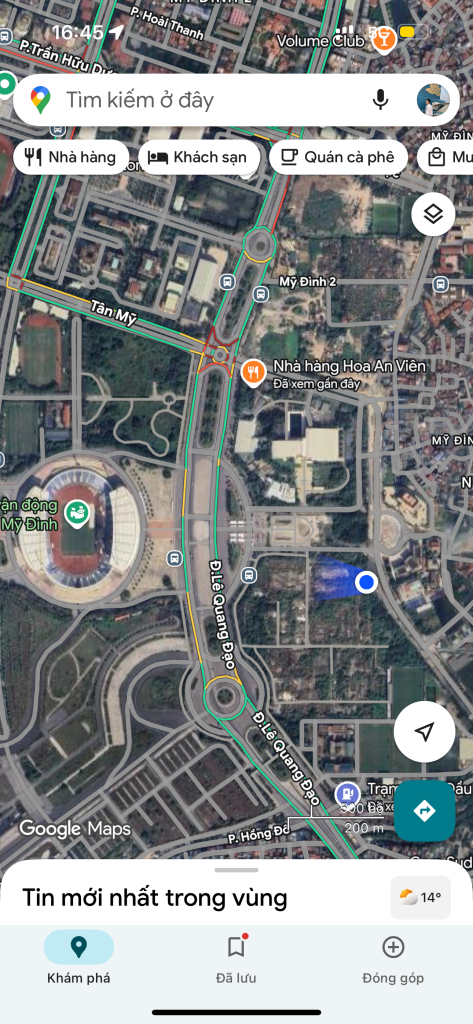Switch to the Đóng góp tab
This screenshot has height=1024, width=473.
[393, 959]
